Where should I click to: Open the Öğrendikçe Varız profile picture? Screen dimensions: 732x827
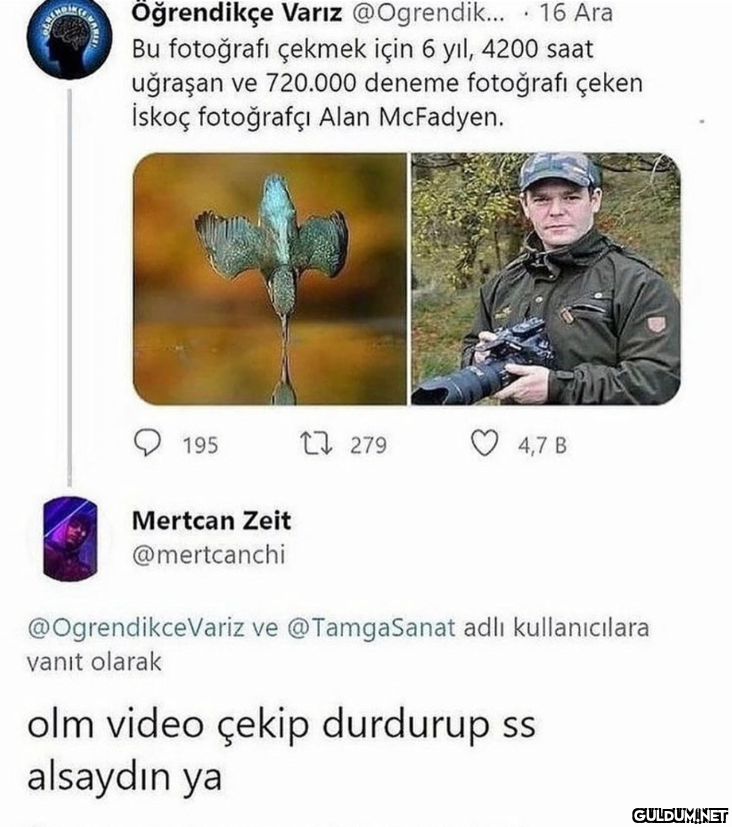click(69, 41)
